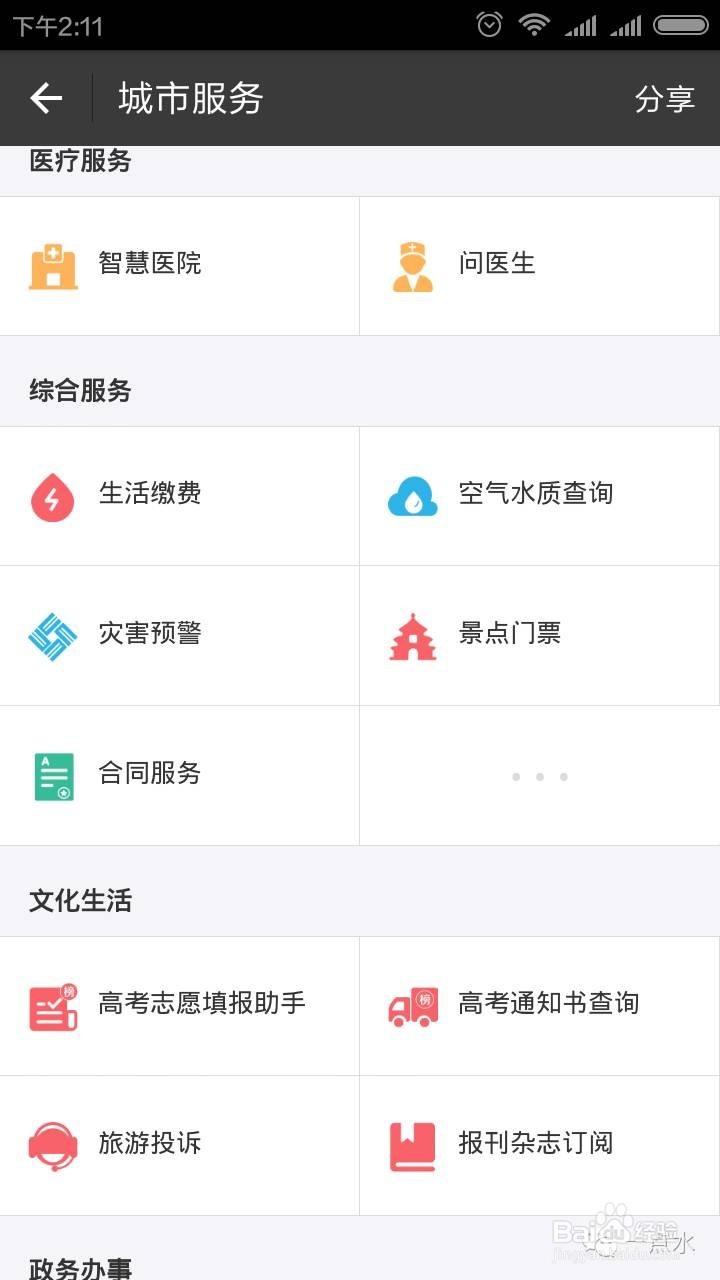Open the 智慧医院 hospital icon
This screenshot has width=720, height=1280.
click(x=52, y=264)
